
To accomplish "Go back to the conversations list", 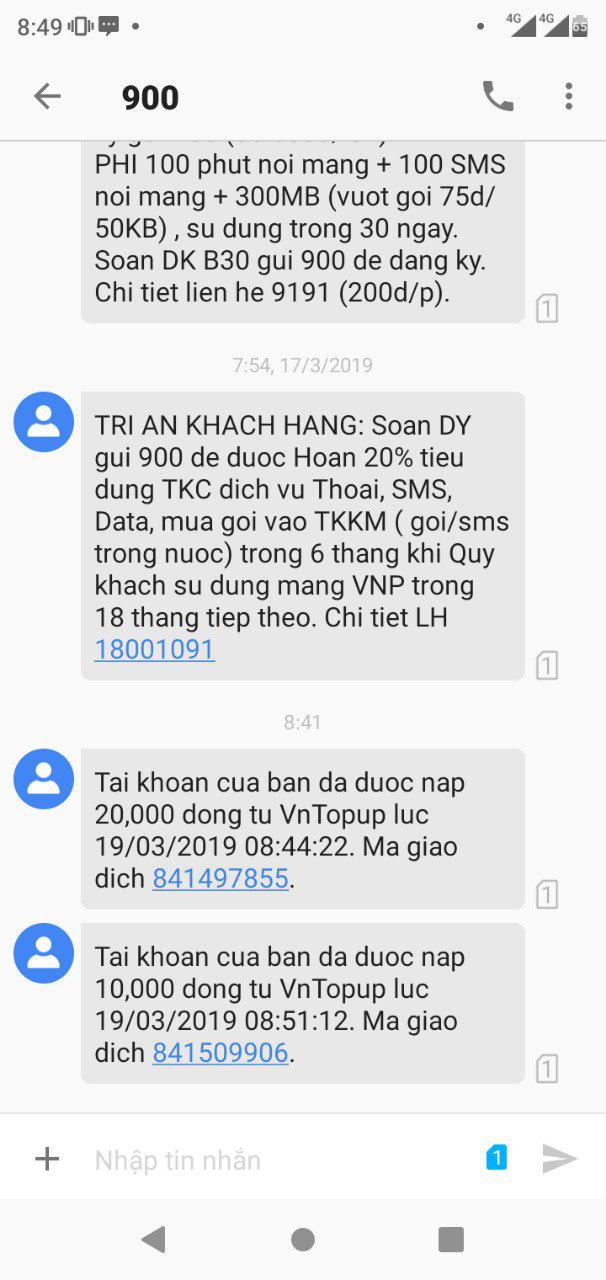I will (47, 96).
